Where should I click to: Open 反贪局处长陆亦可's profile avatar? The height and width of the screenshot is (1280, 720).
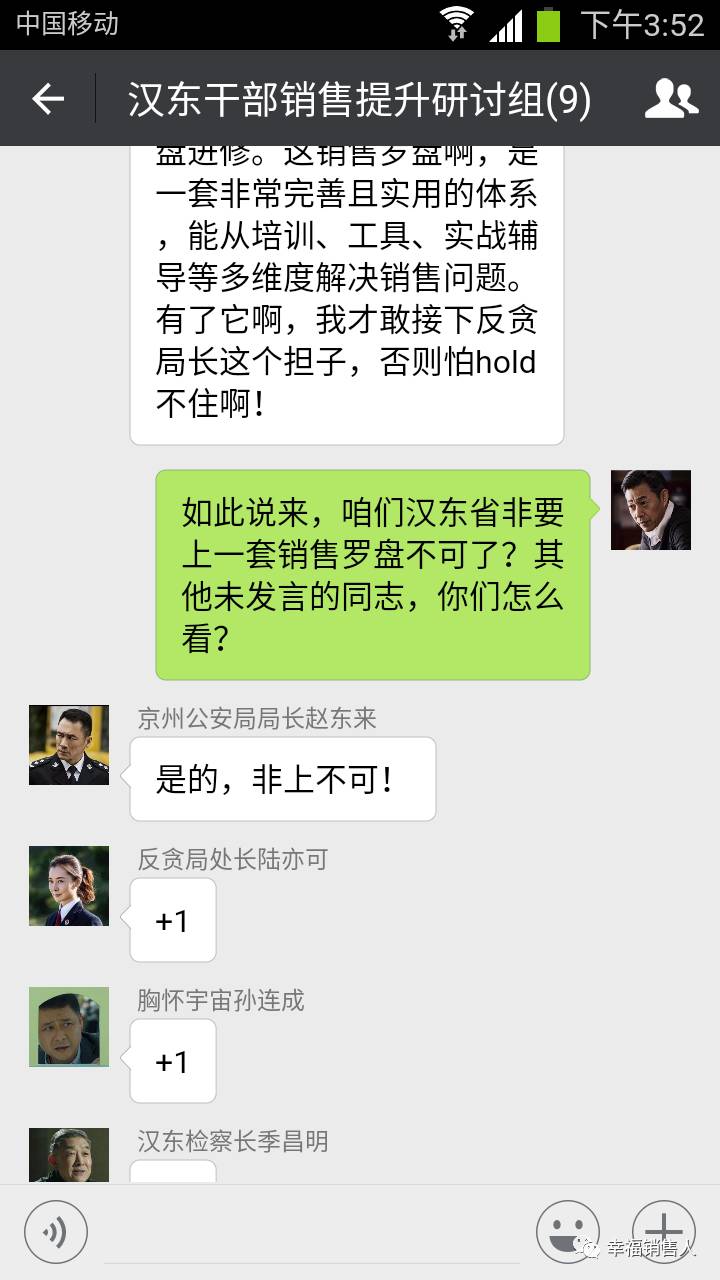coord(69,886)
